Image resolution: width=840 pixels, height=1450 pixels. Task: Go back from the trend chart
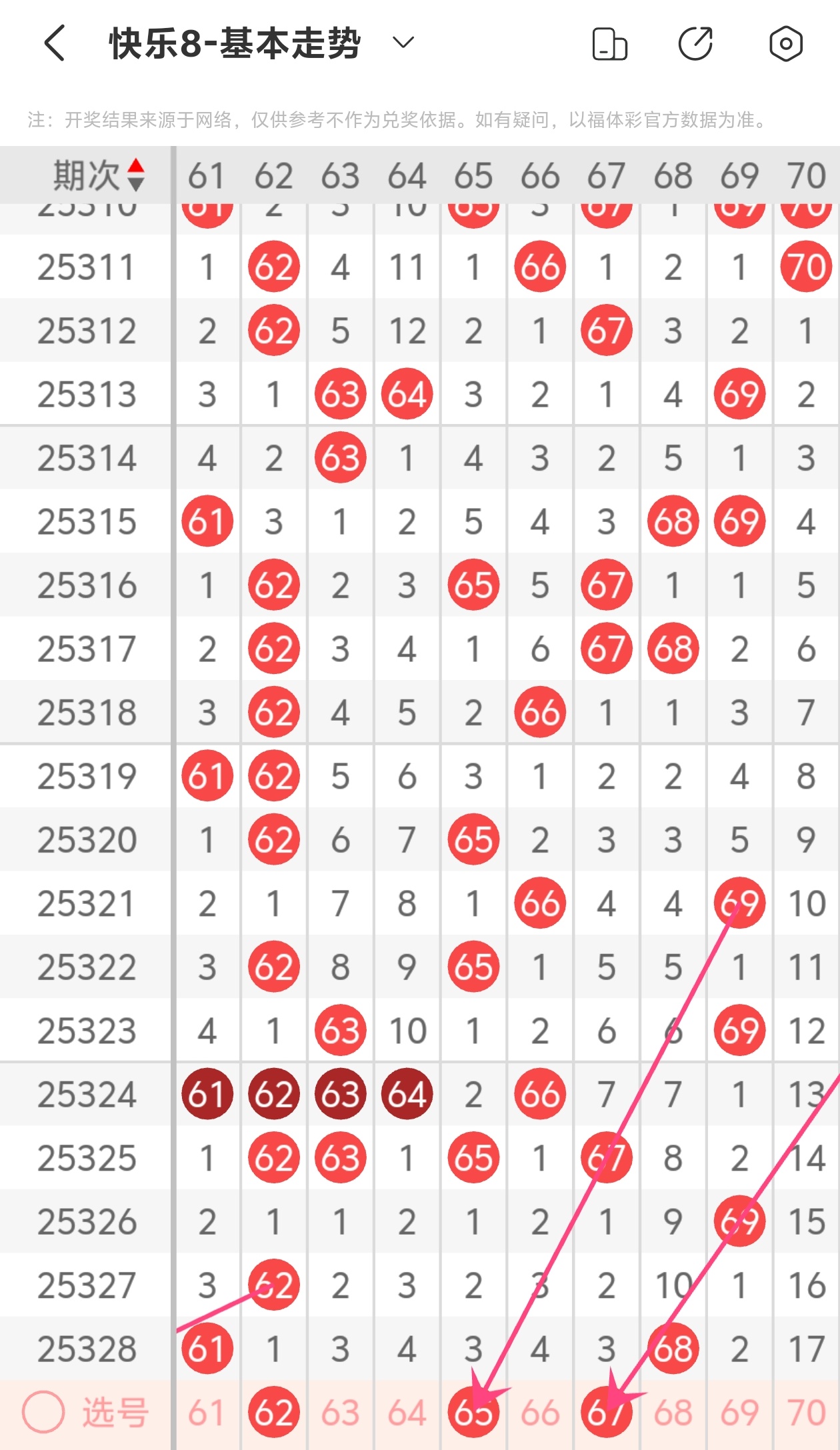pos(55,44)
